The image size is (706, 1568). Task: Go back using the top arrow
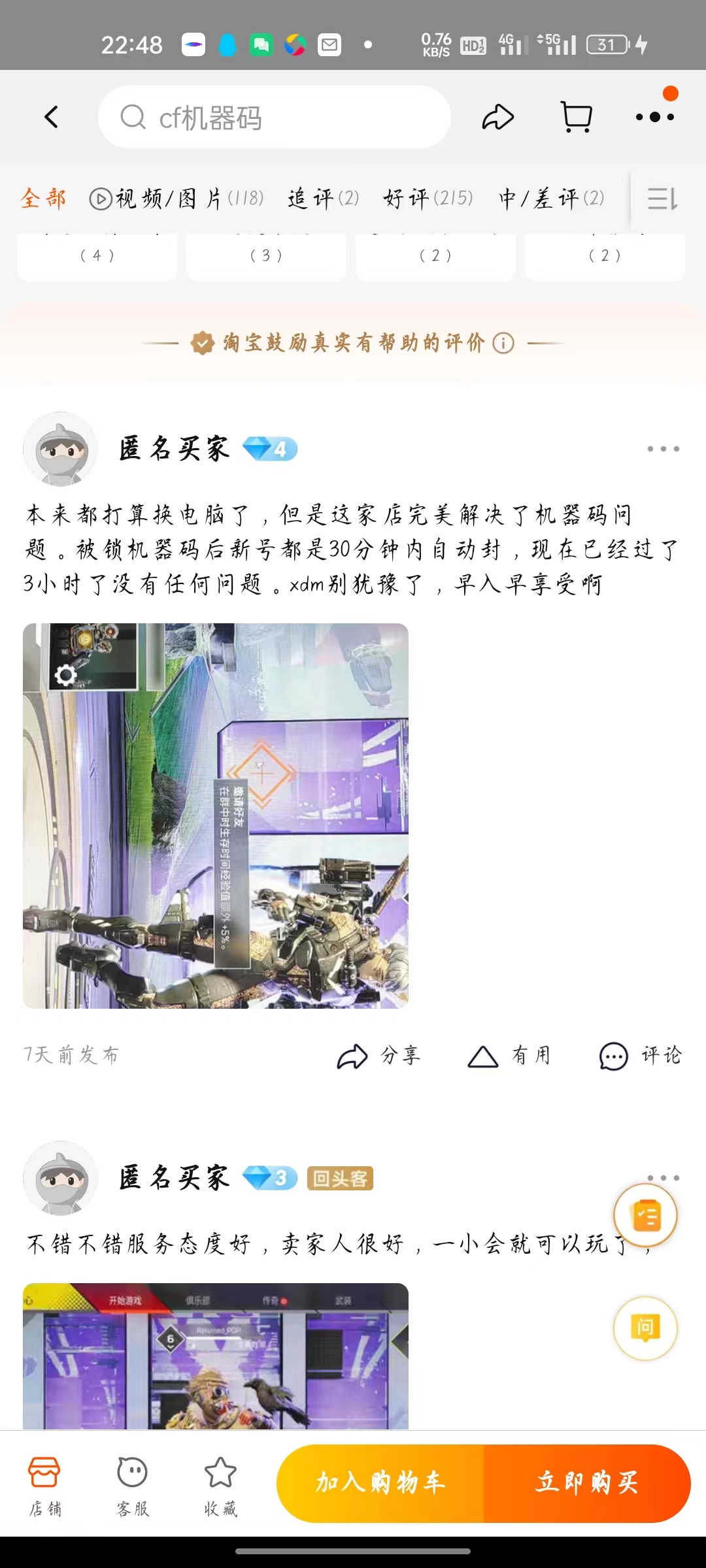51,118
